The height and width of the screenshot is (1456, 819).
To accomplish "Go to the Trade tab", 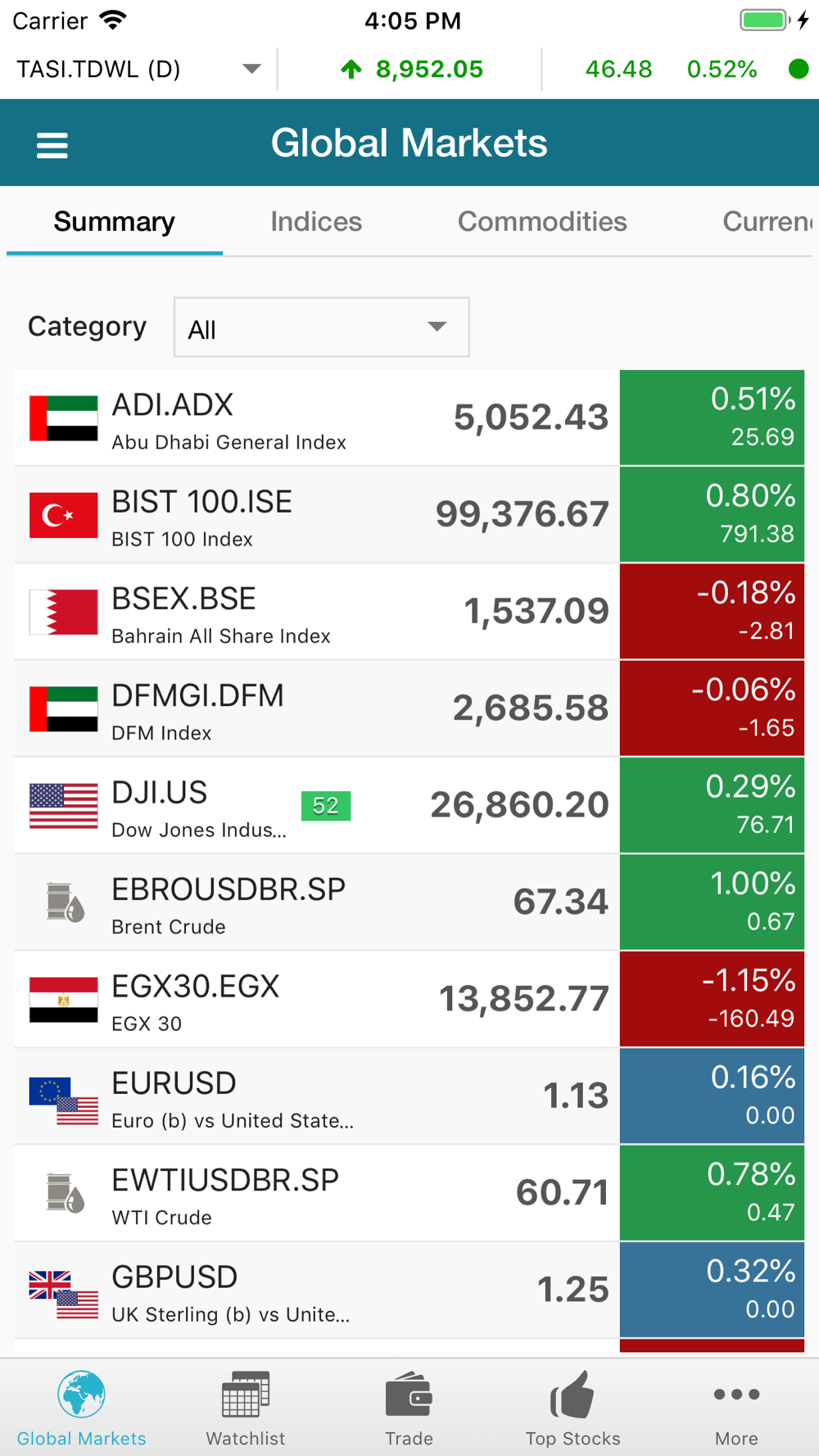I will coord(409,1409).
